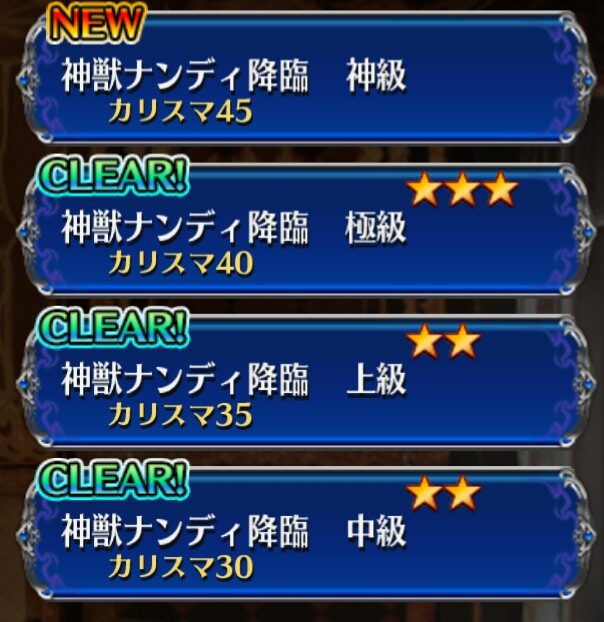Open the cleared 神獣ナンディ降臨 極級 stage
Screen dimensions: 604x622
point(305,230)
